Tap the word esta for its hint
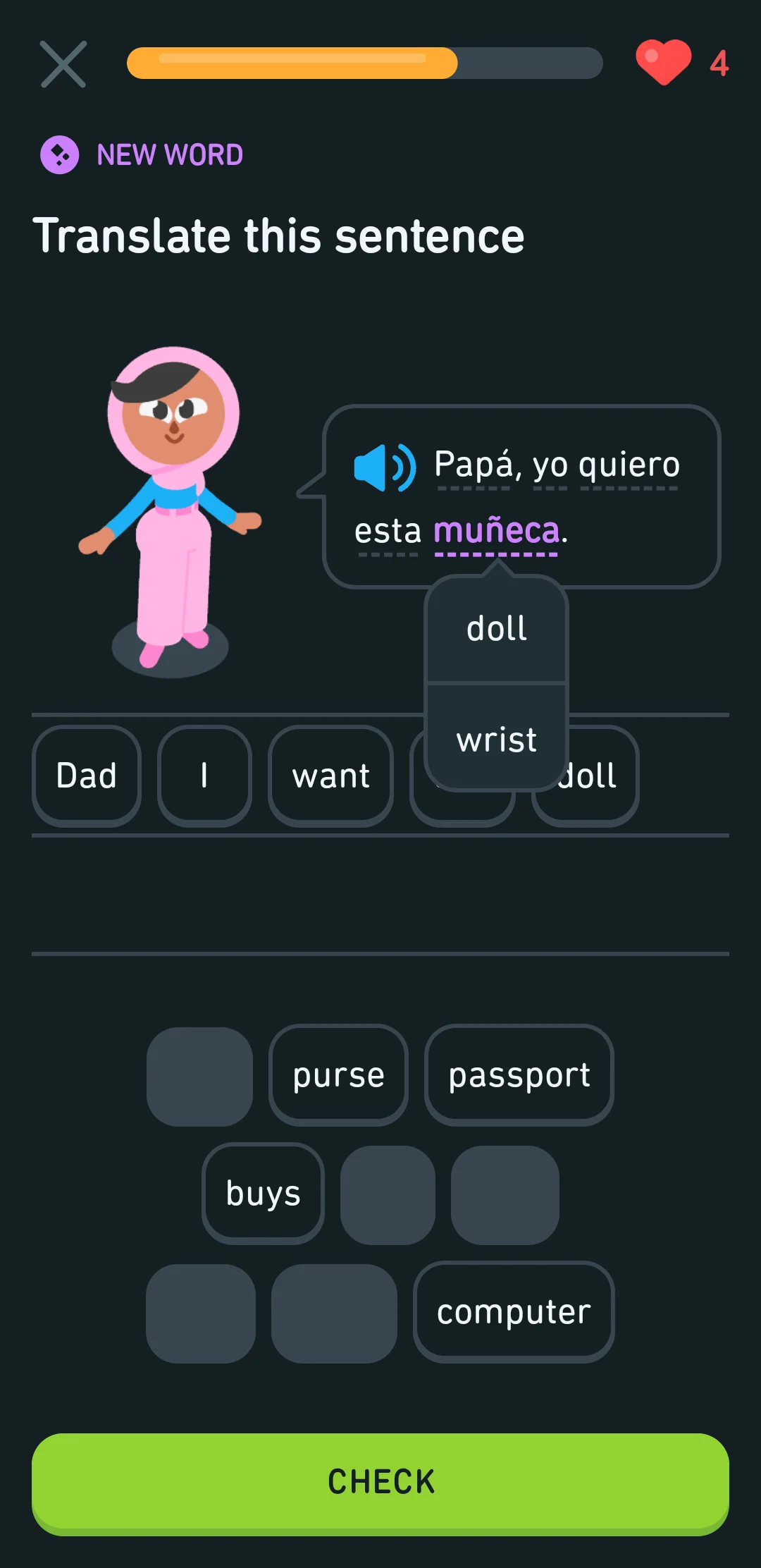This screenshot has height=1568, width=761. pyautogui.click(x=388, y=531)
